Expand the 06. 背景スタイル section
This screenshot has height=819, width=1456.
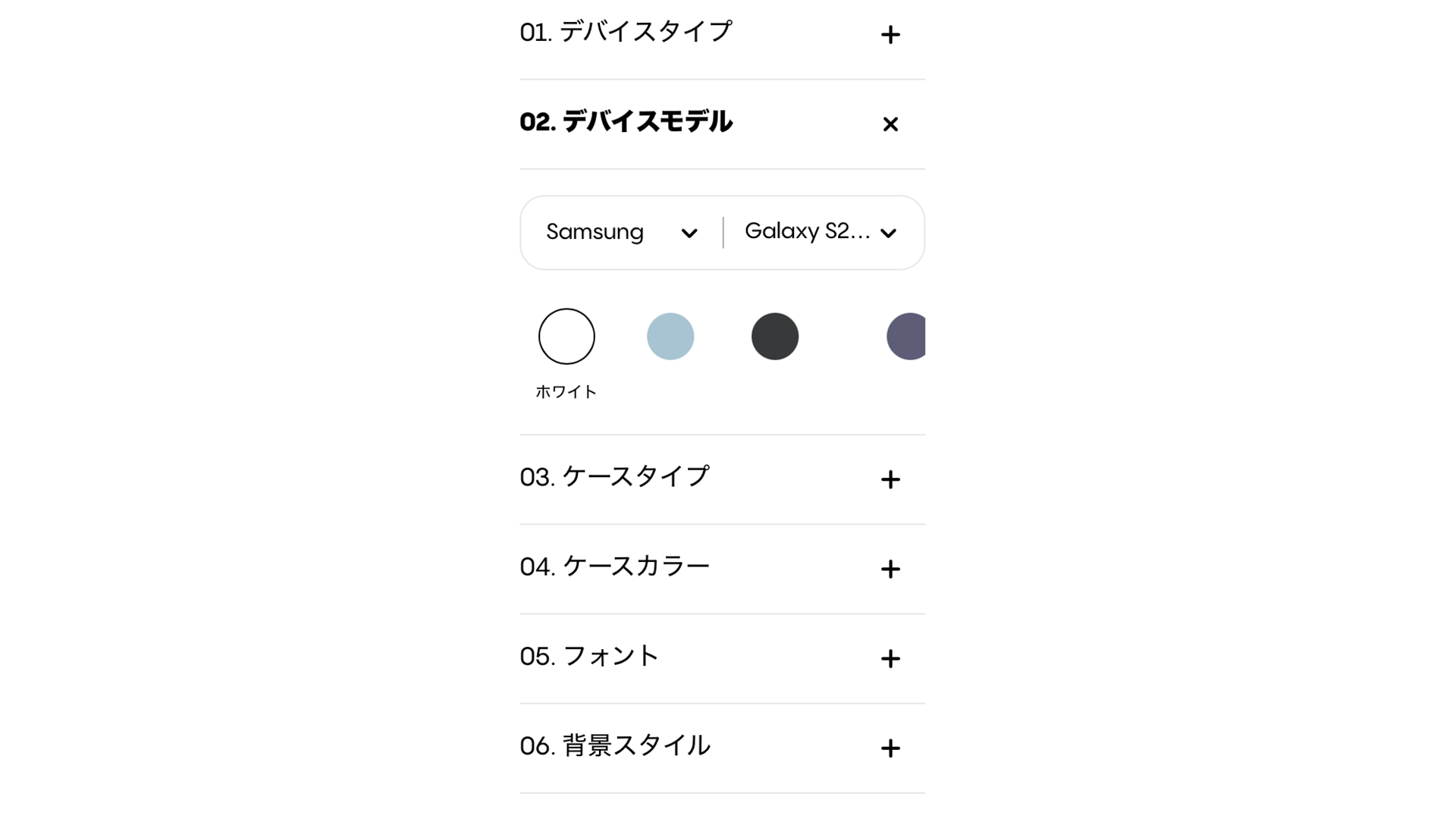point(890,748)
